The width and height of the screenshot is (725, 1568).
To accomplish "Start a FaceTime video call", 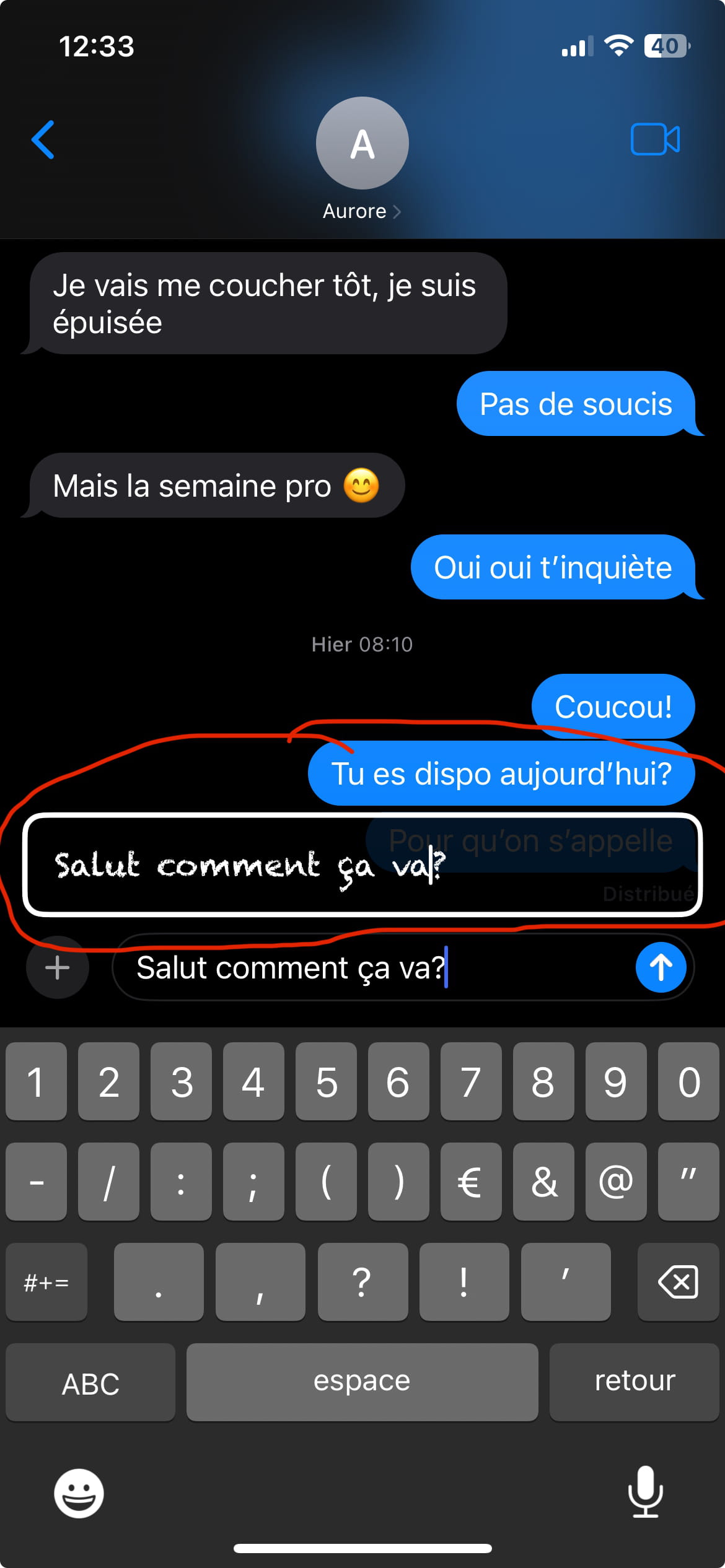I will pos(655,139).
